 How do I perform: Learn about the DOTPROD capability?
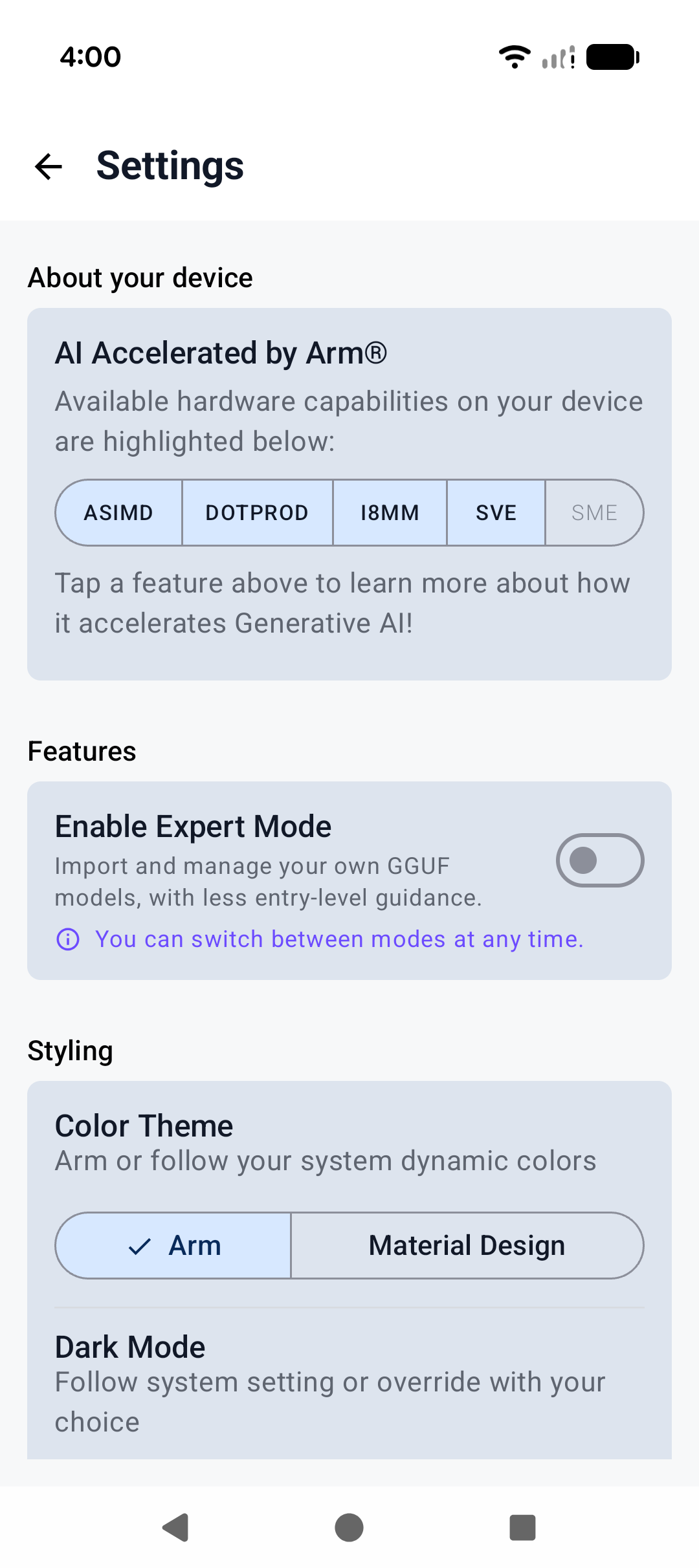click(x=257, y=512)
